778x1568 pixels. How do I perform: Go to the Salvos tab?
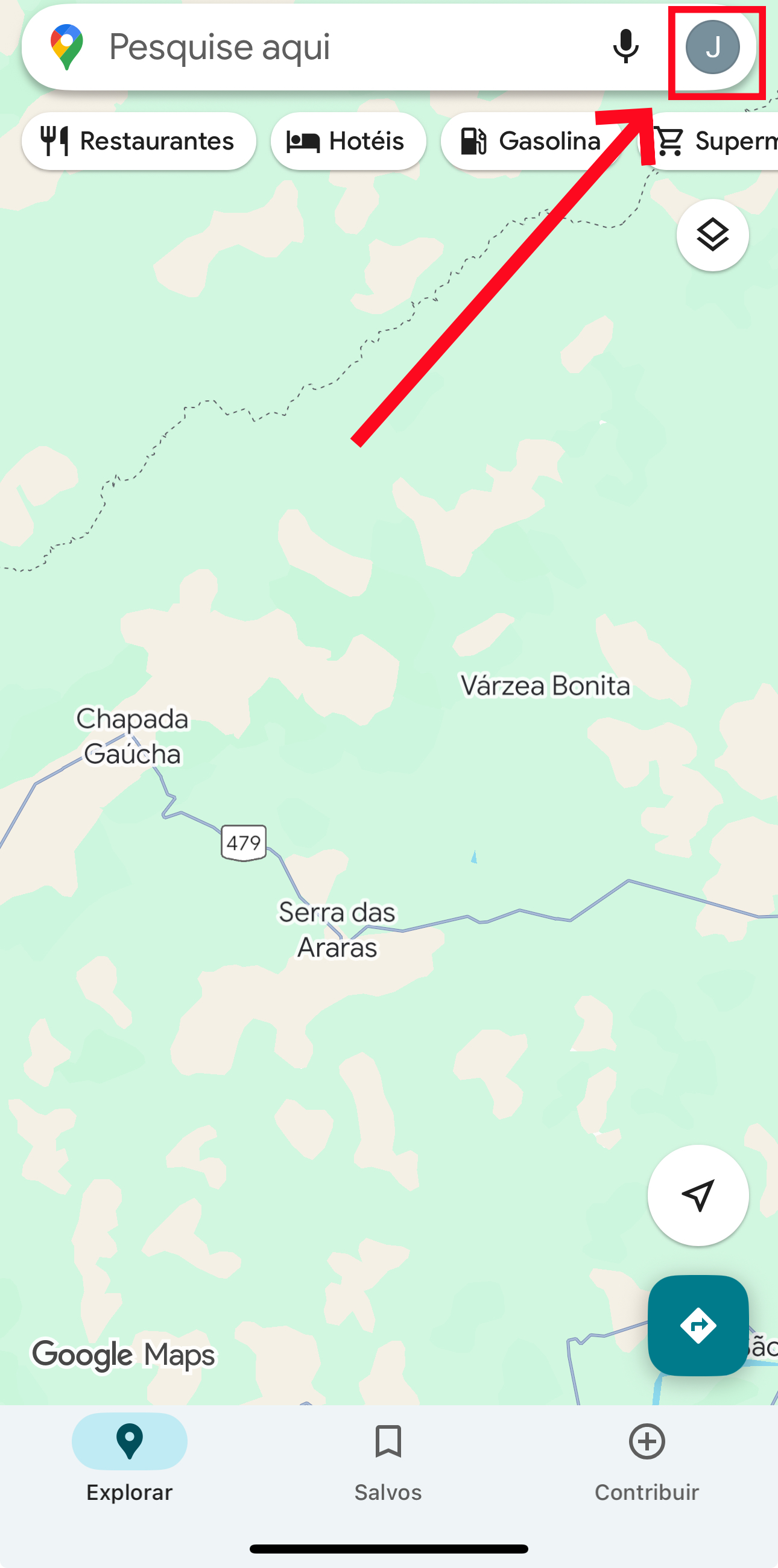pos(388,1457)
